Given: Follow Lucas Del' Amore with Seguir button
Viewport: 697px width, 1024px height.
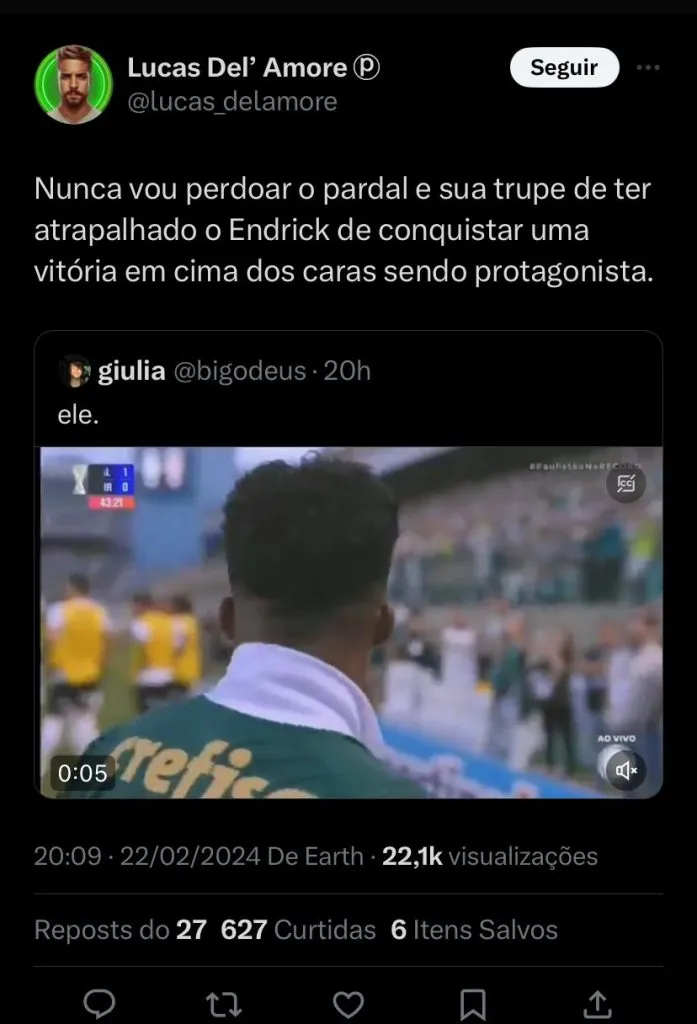Looking at the screenshot, I should (x=563, y=68).
